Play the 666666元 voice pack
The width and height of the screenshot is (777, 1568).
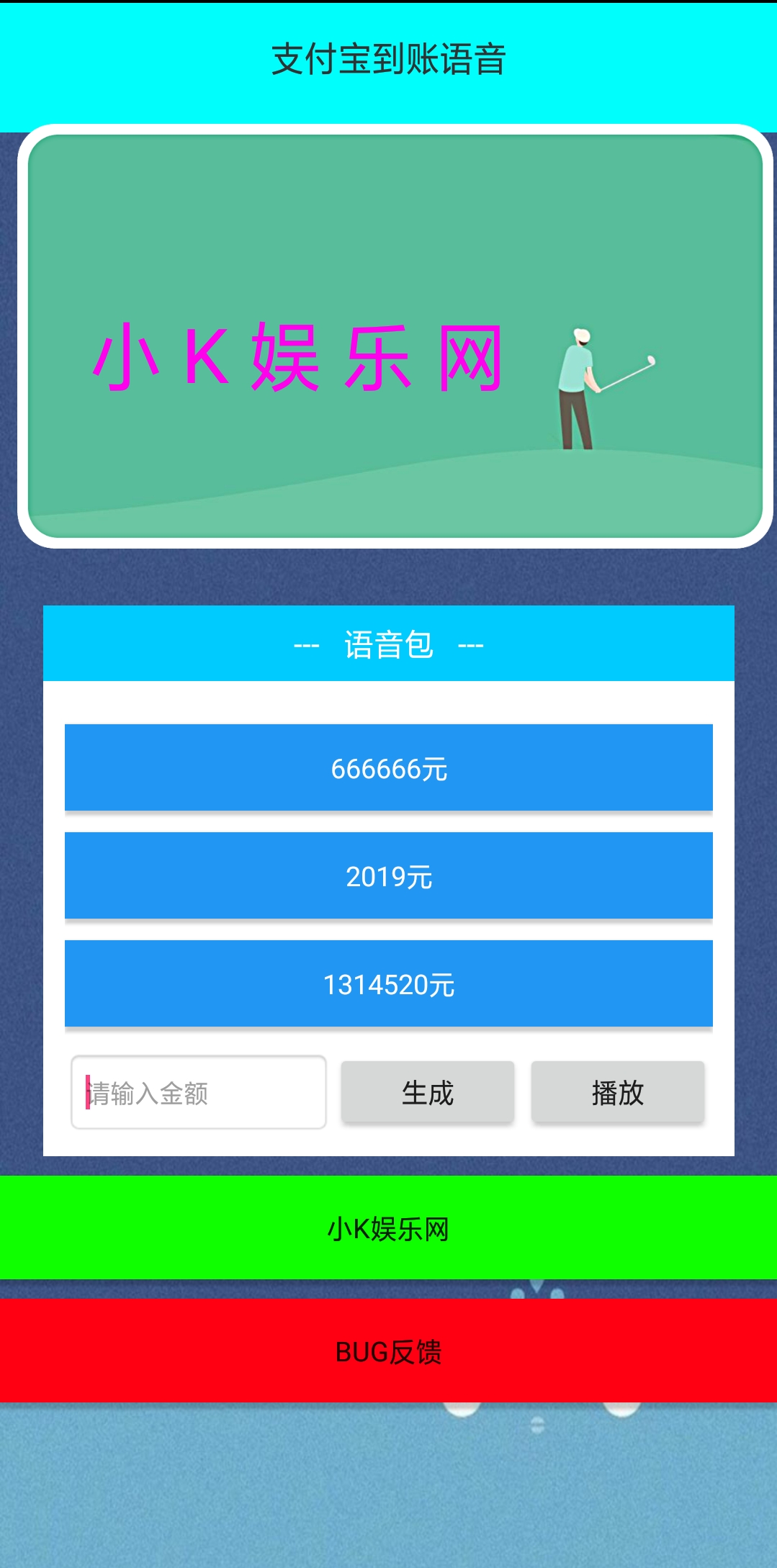tap(388, 767)
